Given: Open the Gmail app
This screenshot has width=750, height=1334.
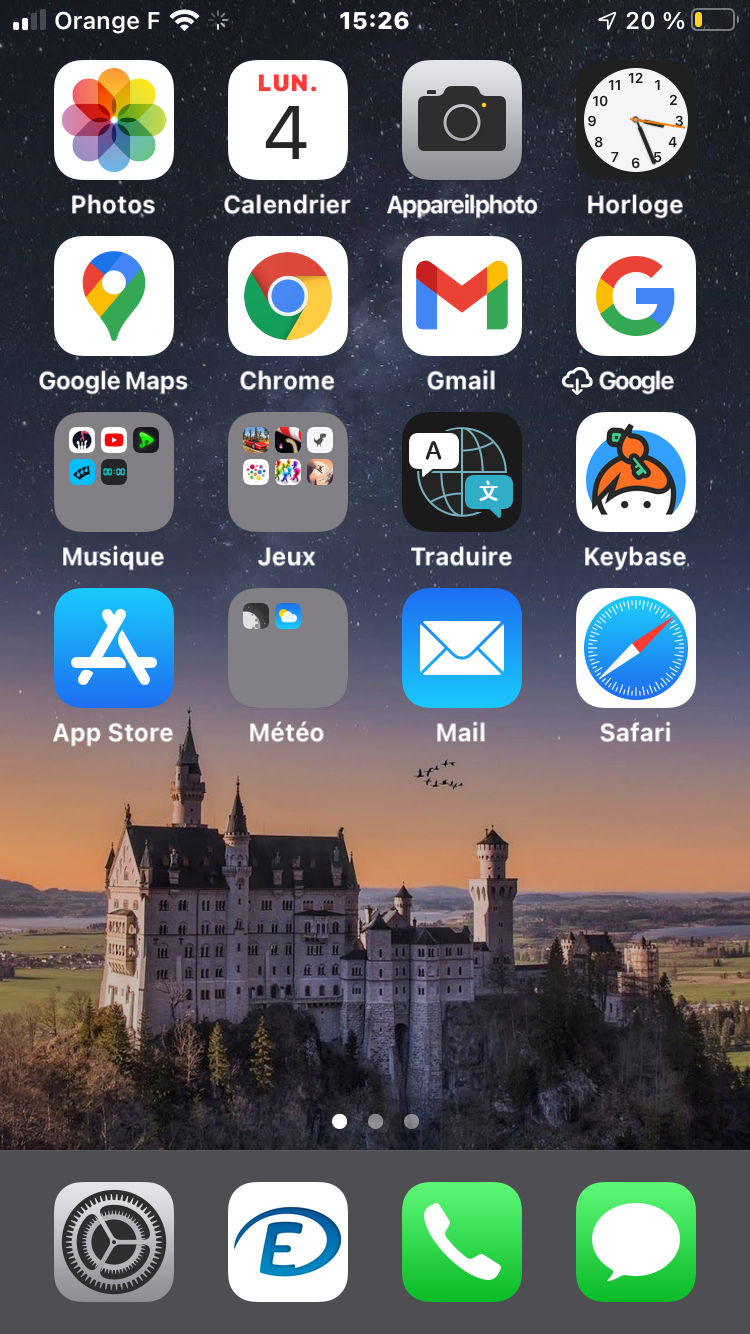Looking at the screenshot, I should coord(462,296).
